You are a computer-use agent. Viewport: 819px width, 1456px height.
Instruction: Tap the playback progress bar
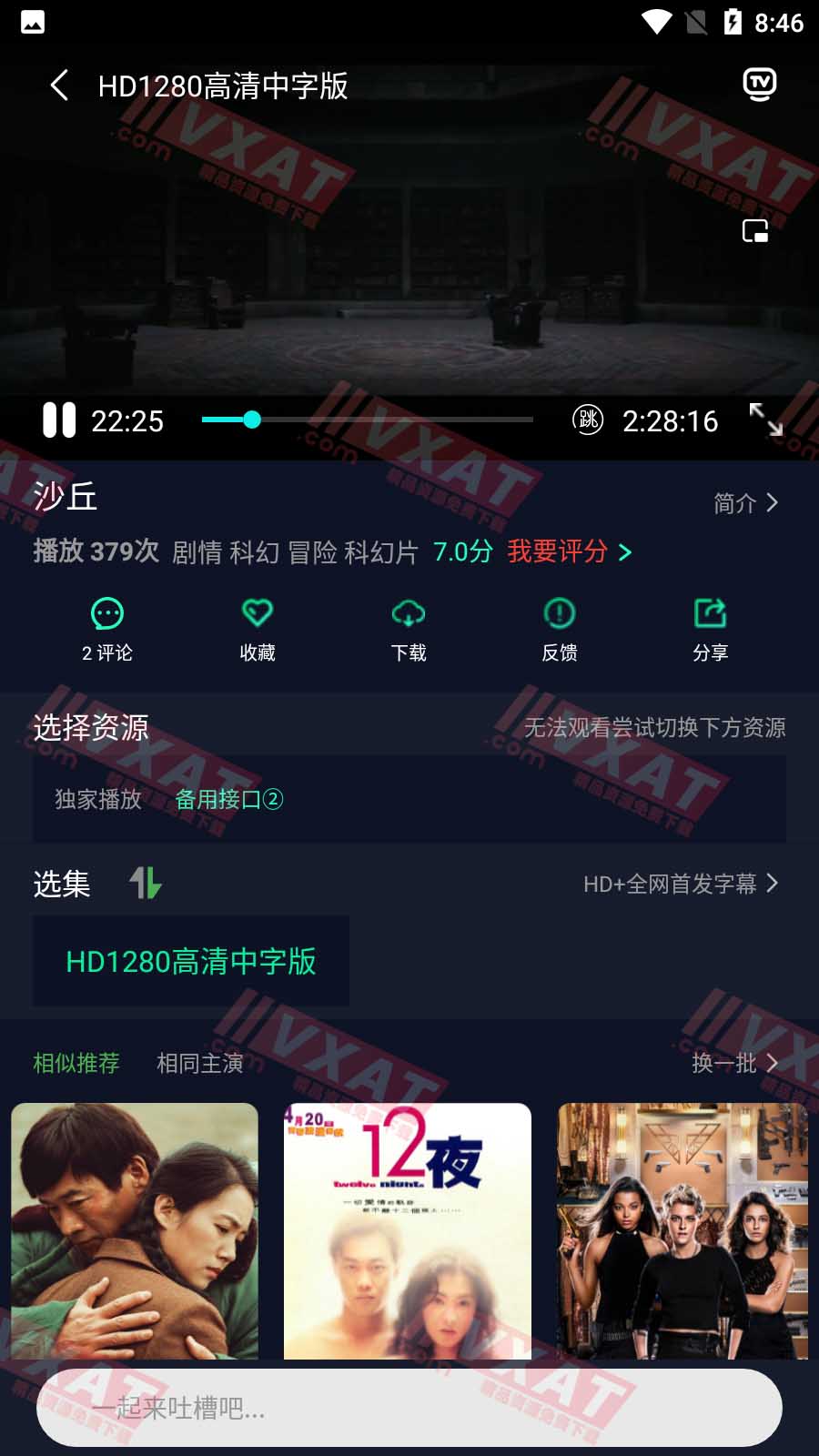pos(367,420)
